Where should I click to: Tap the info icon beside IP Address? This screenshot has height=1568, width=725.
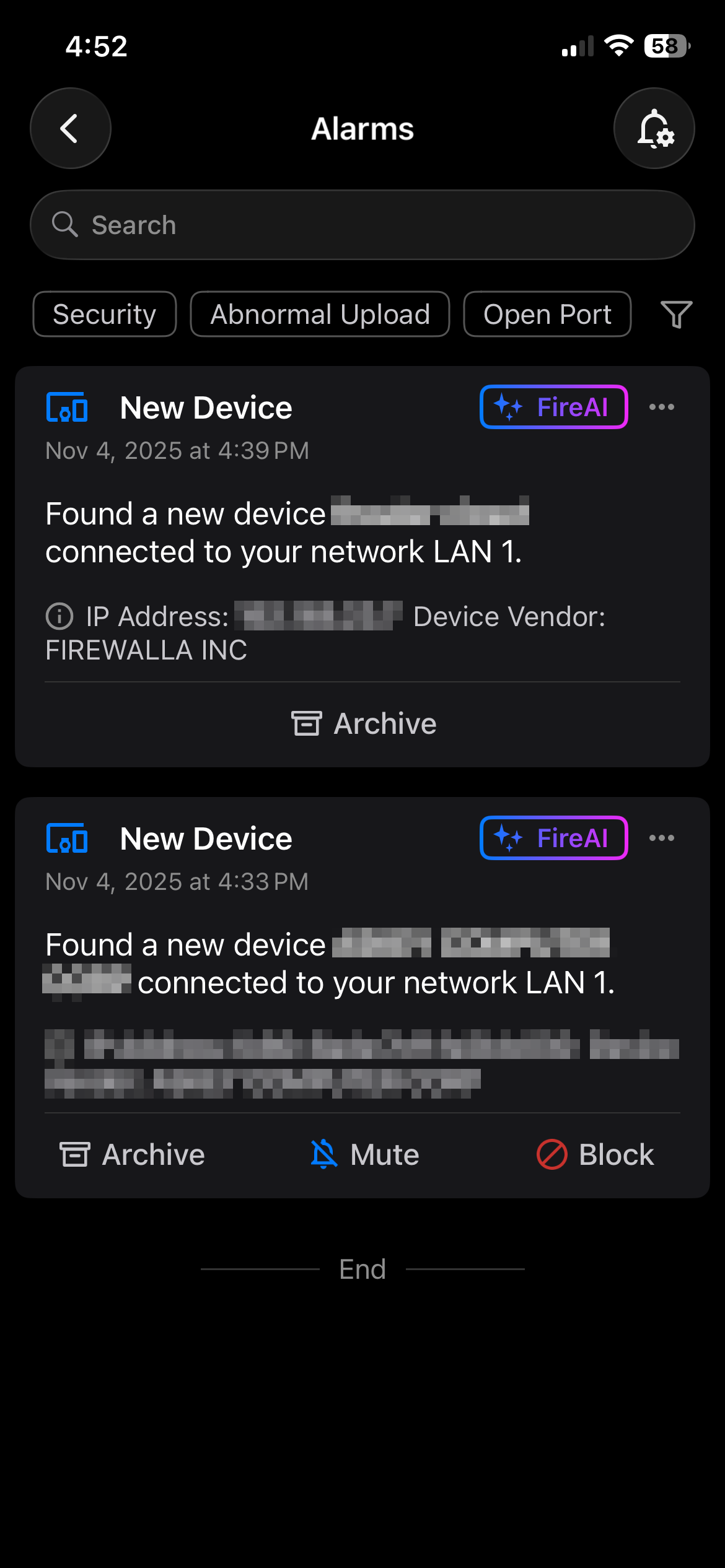pyautogui.click(x=59, y=616)
